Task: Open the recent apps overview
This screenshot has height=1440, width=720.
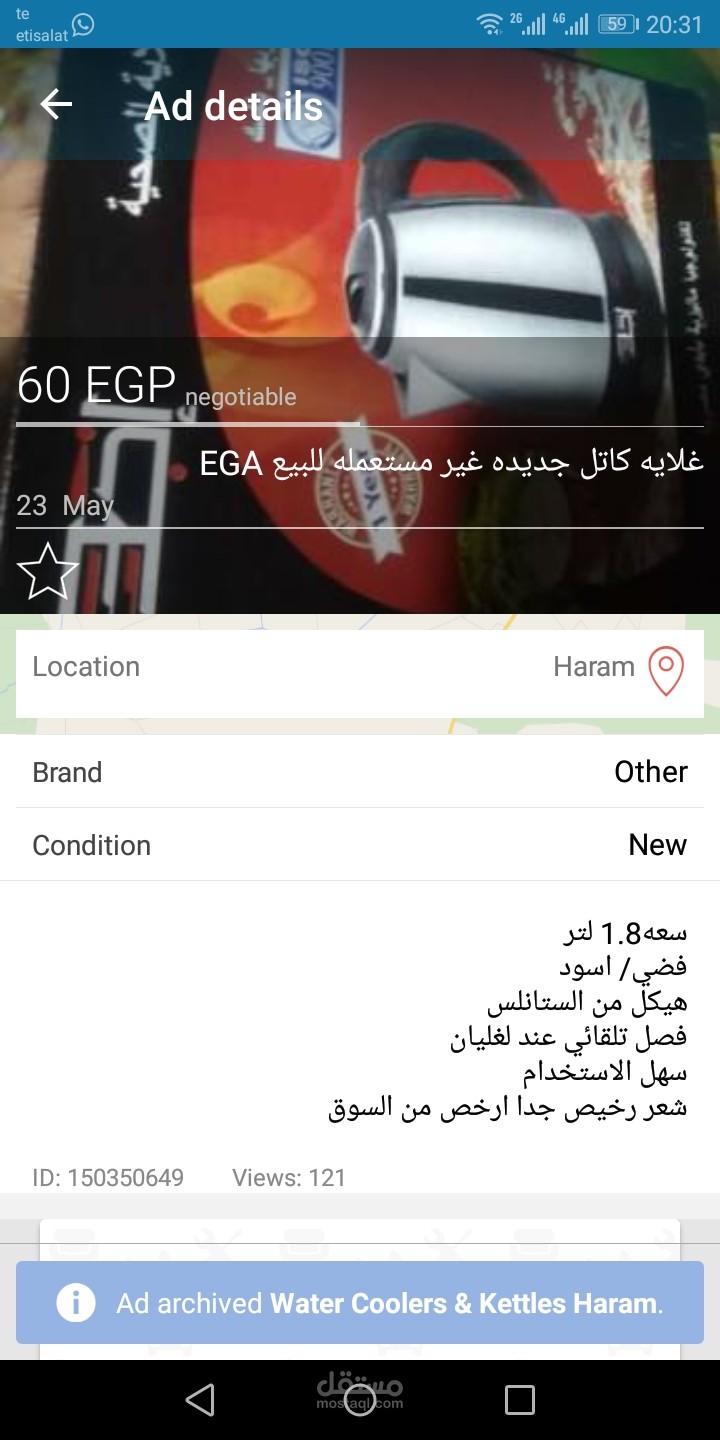Action: (x=520, y=1400)
